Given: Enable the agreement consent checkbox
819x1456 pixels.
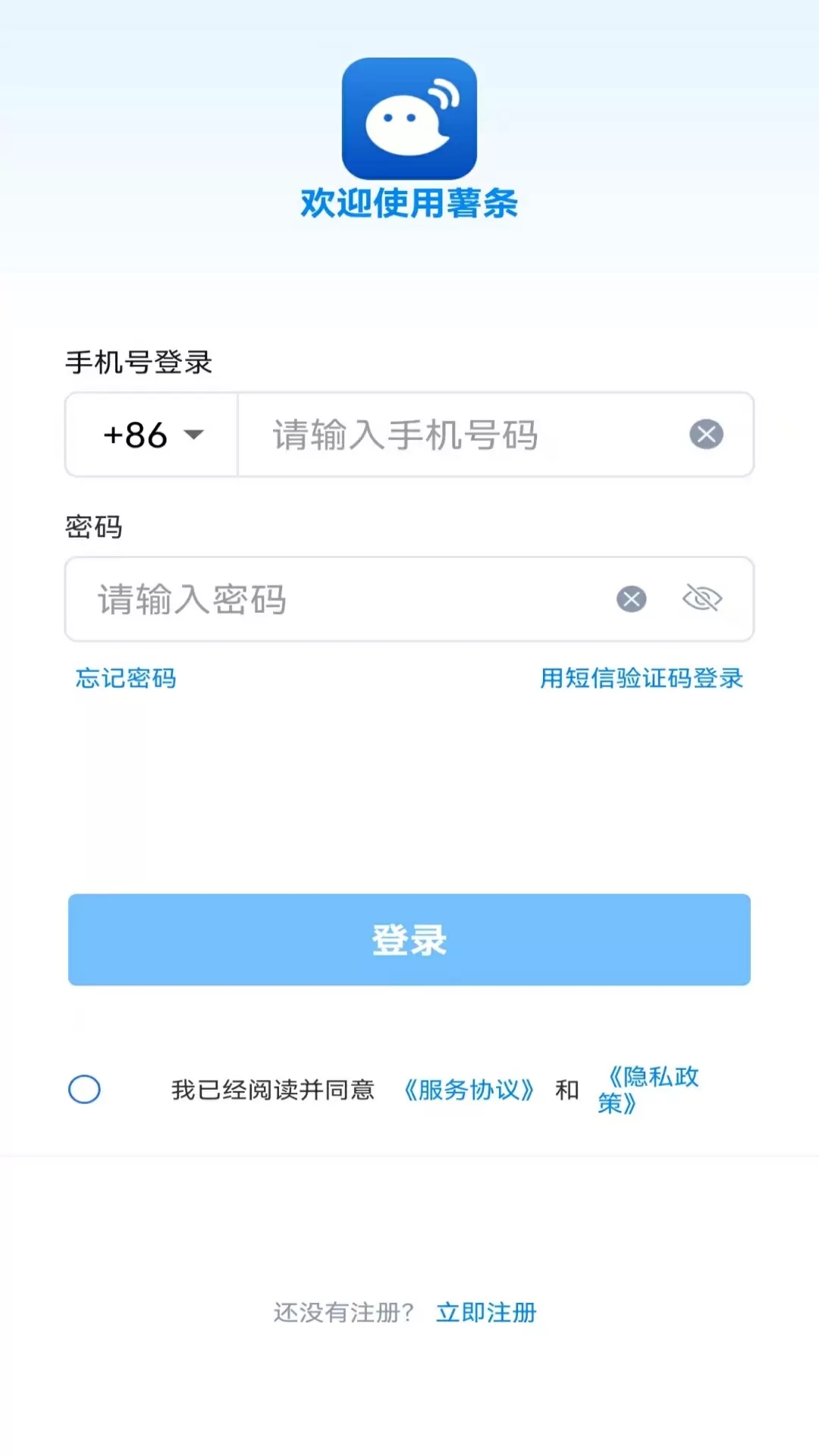Looking at the screenshot, I should 84,1090.
